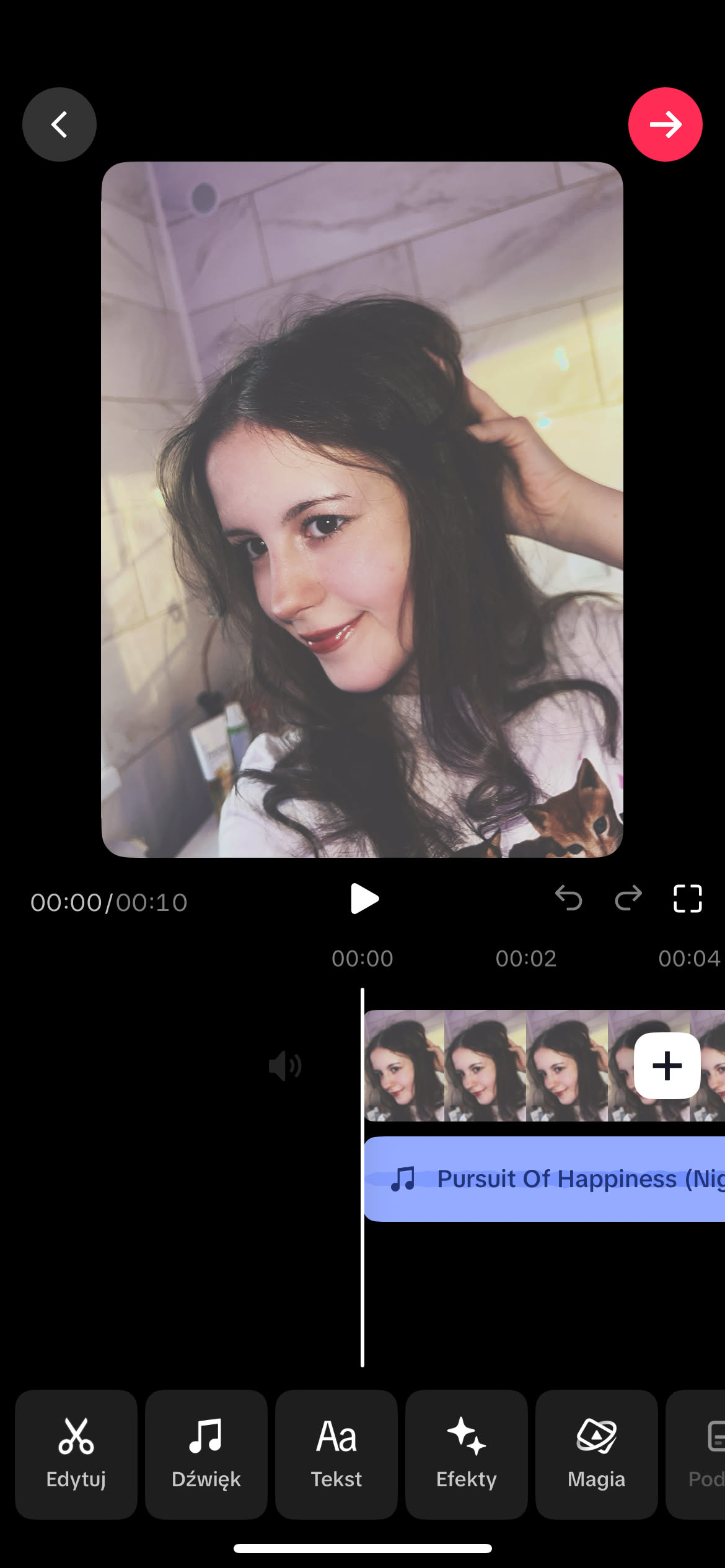The width and height of the screenshot is (725, 1568).
Task: Open the fullscreen preview
Action: click(x=687, y=899)
